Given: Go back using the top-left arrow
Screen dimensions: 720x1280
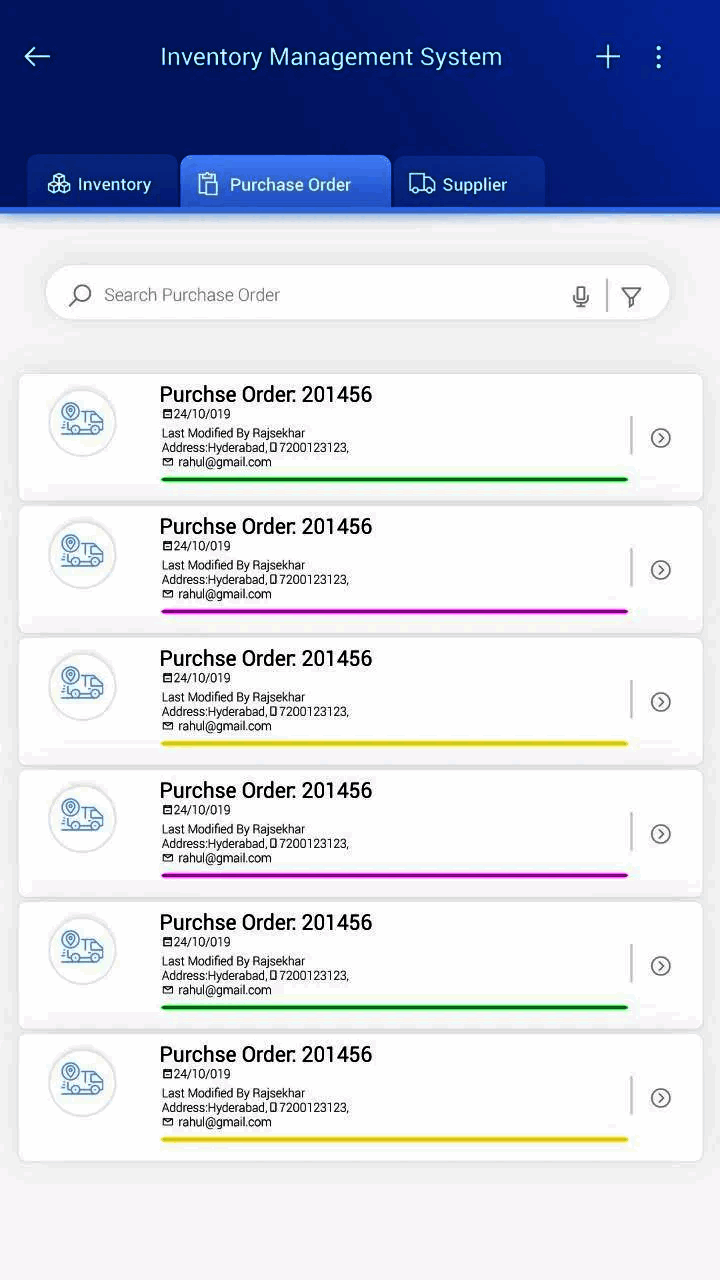Looking at the screenshot, I should (x=37, y=57).
